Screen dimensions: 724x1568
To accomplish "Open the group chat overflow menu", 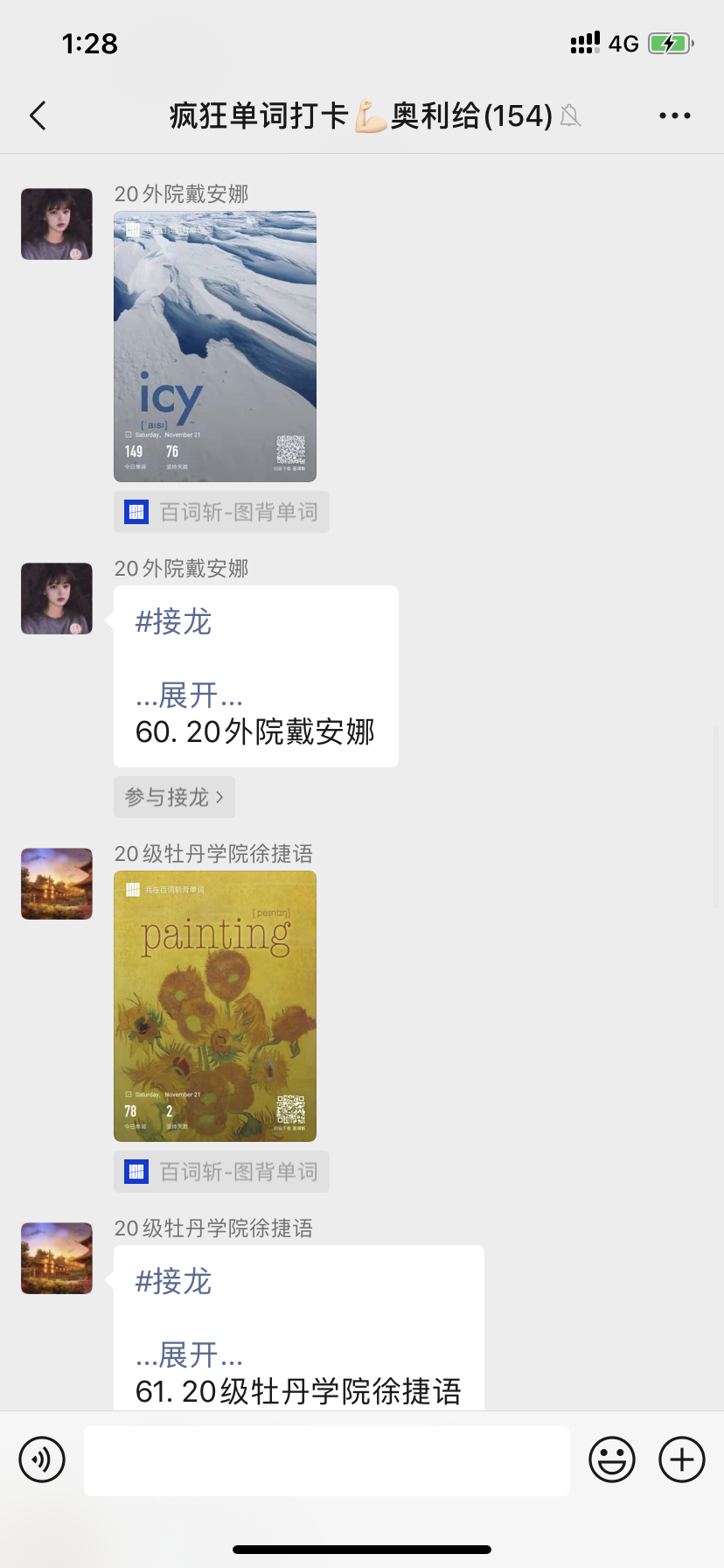I will 674,115.
